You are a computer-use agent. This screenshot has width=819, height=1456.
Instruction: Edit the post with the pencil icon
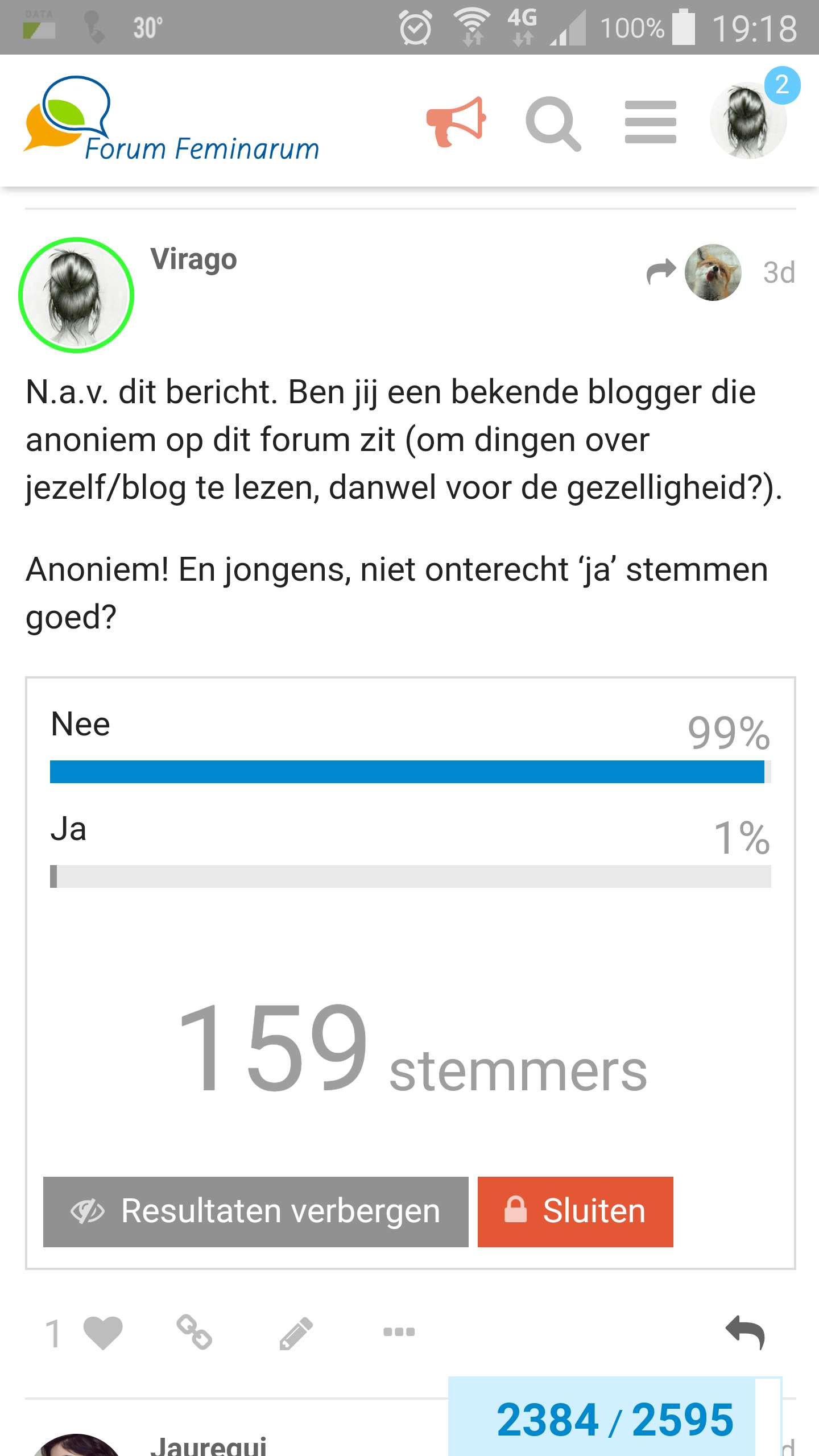point(296,1333)
